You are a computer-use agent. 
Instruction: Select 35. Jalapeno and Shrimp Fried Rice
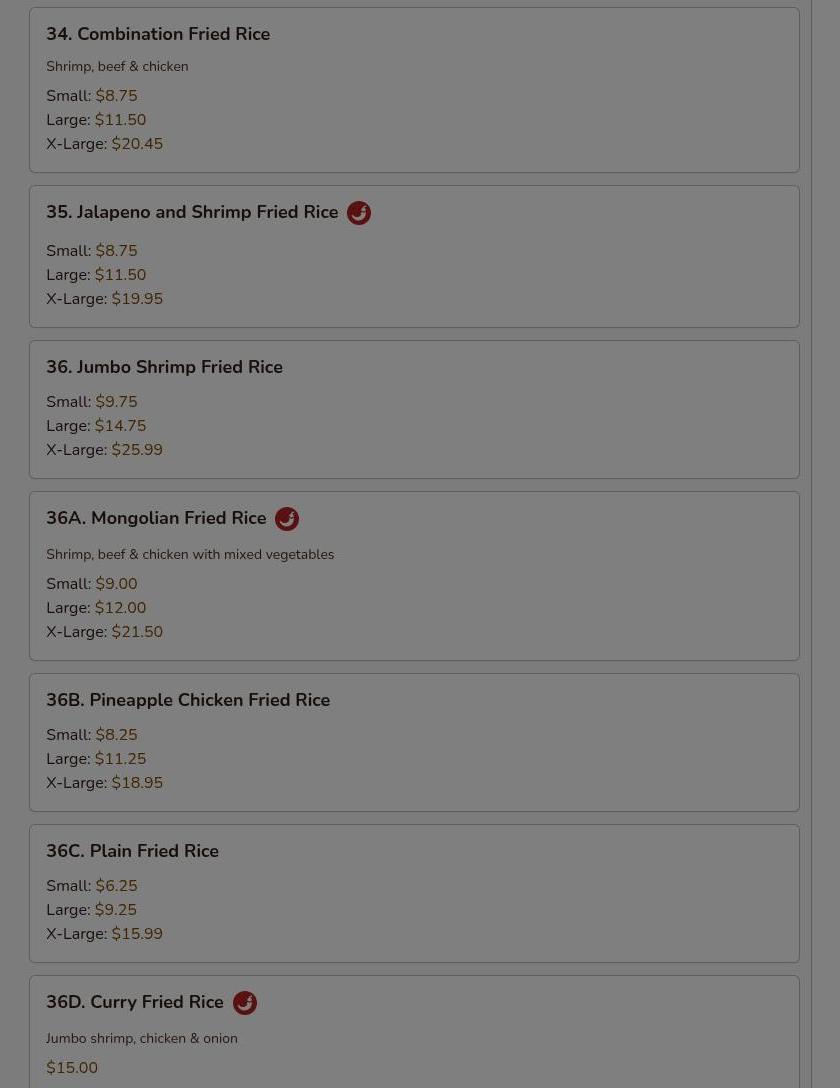pos(414,256)
